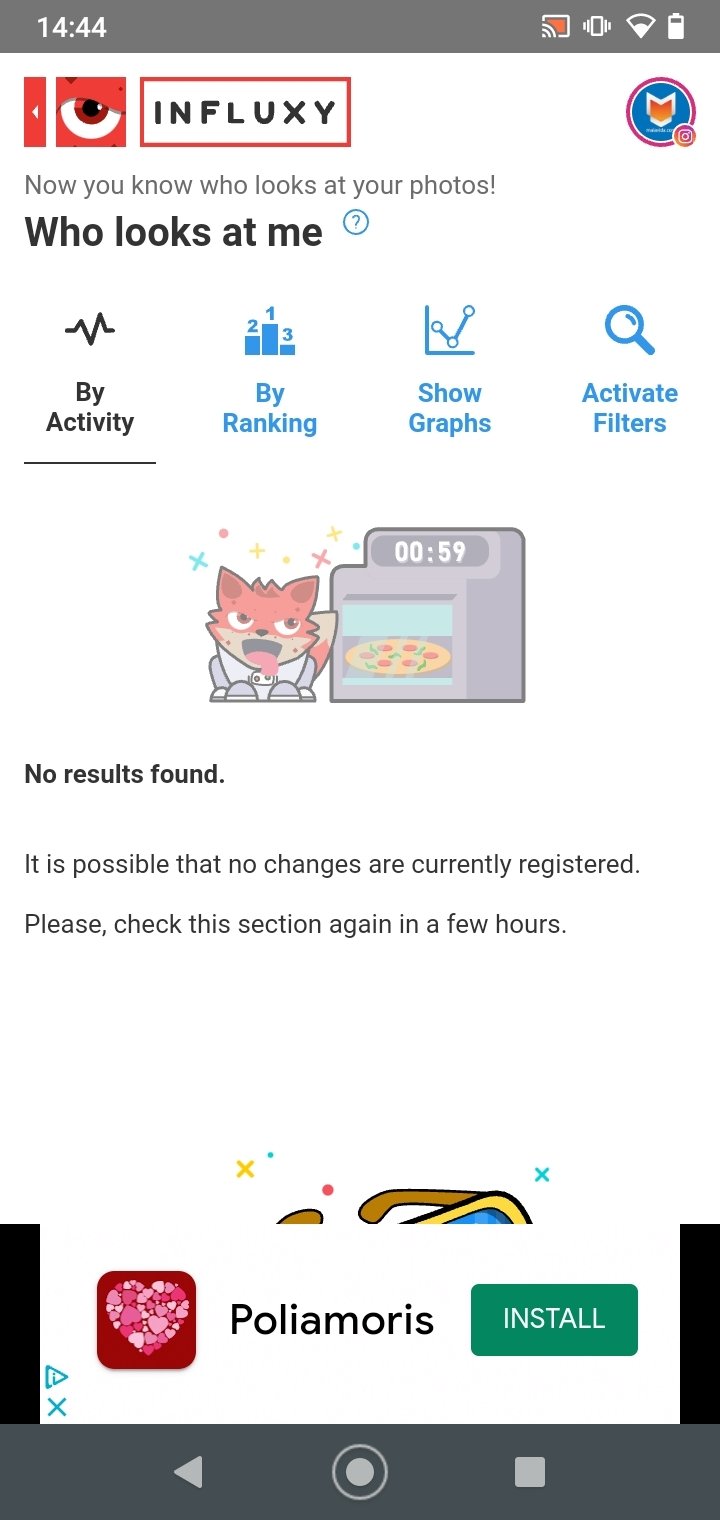Open Show Graphs
This screenshot has width=720, height=1520.
click(x=450, y=372)
